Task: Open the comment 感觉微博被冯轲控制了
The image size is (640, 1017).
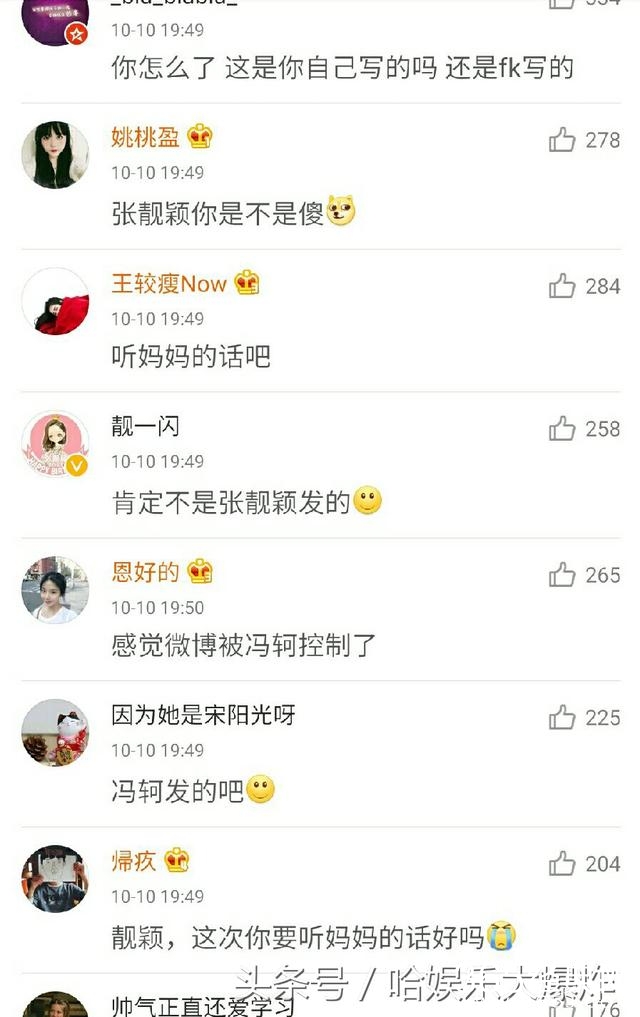Action: [244, 646]
